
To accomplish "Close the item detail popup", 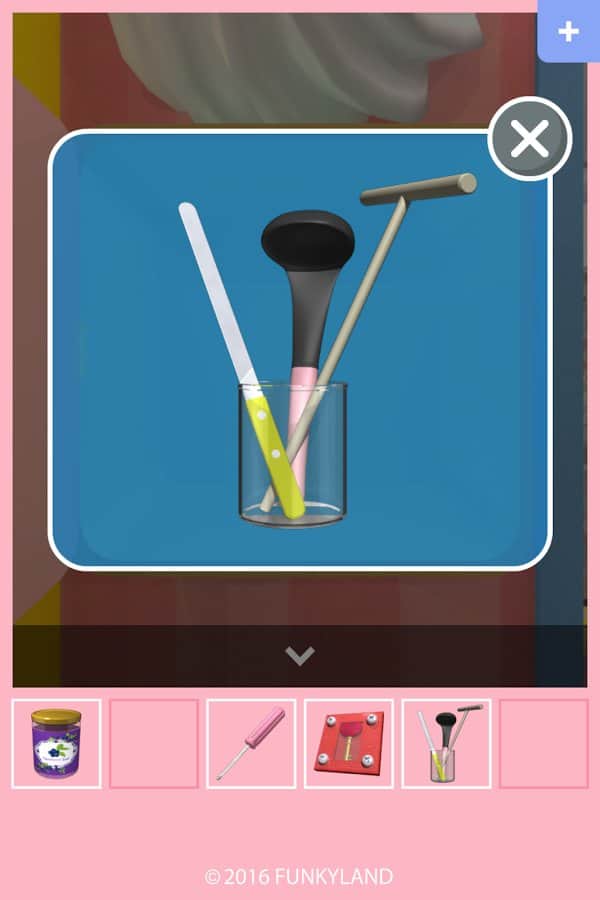I will point(529,139).
